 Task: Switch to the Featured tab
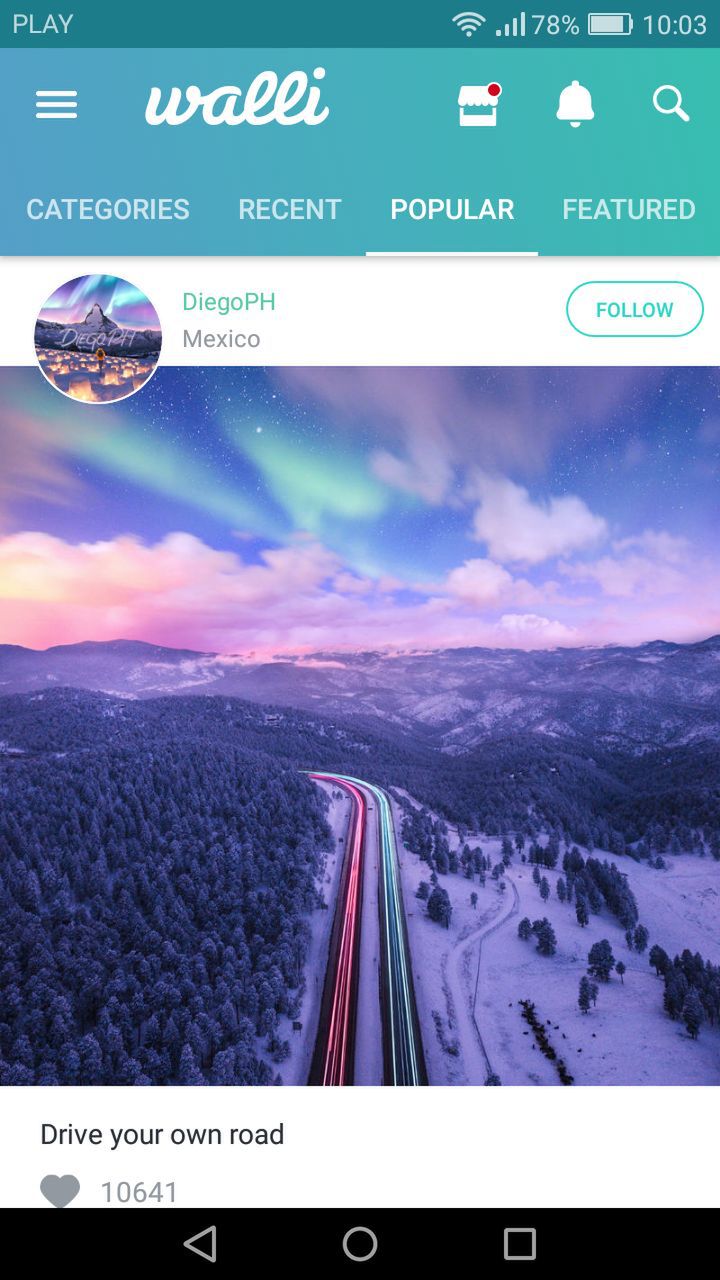click(629, 209)
